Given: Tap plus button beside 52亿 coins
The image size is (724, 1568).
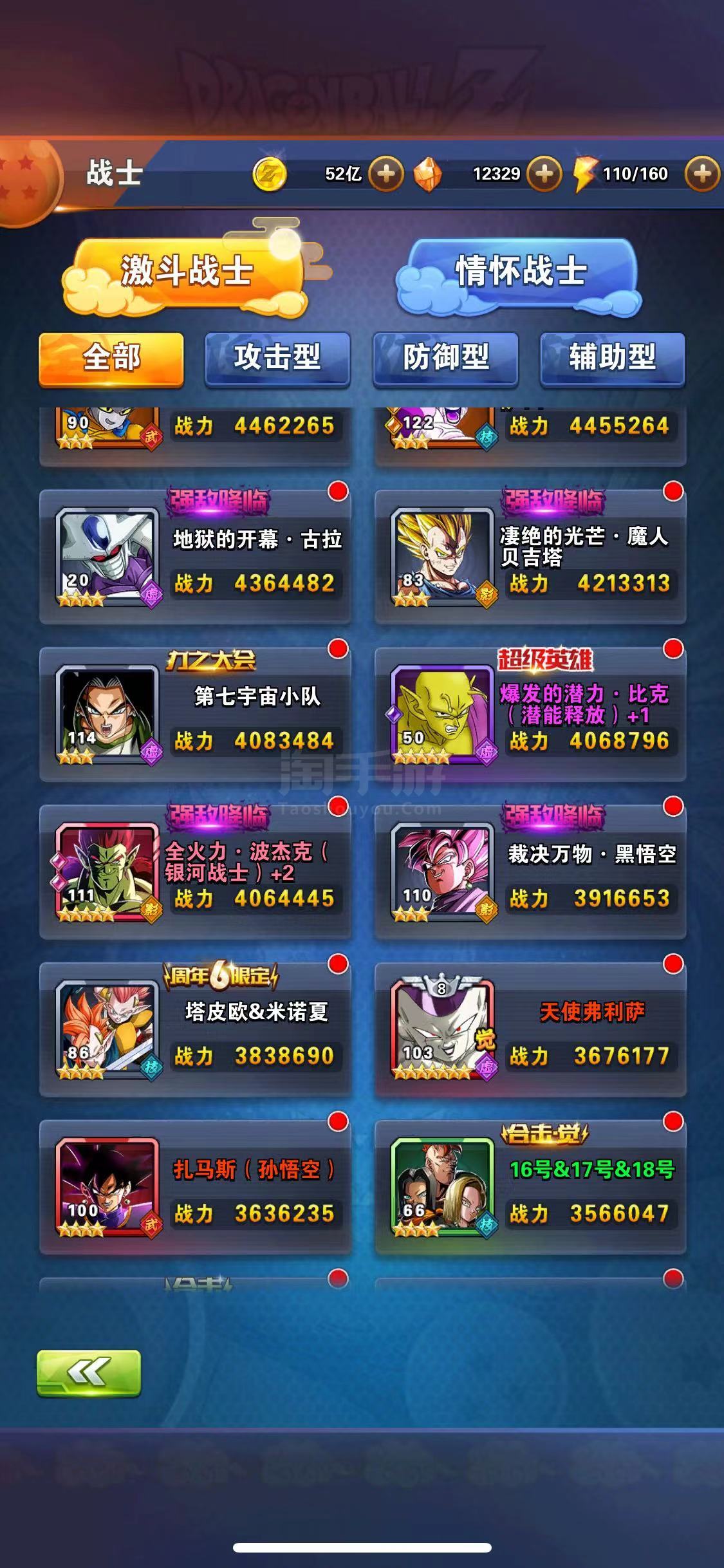Looking at the screenshot, I should pos(386,174).
